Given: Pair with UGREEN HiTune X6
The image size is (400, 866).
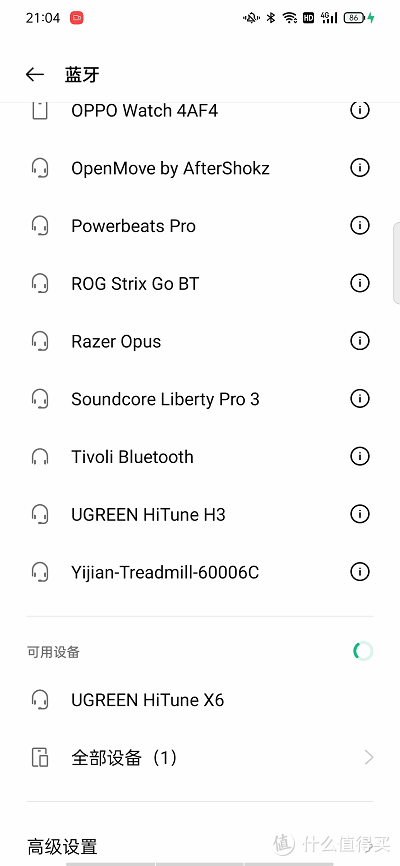Looking at the screenshot, I should [x=200, y=700].
